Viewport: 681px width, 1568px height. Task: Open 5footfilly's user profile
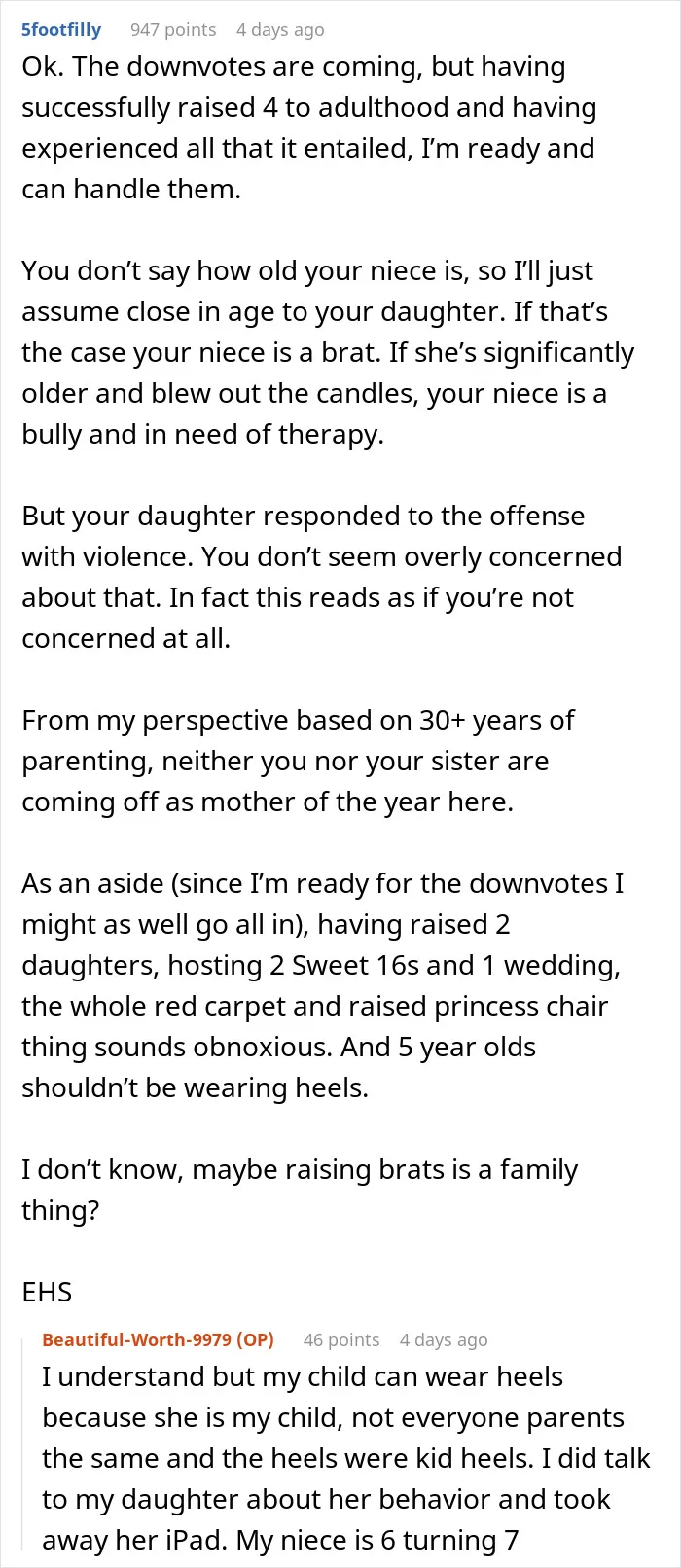pyautogui.click(x=61, y=29)
